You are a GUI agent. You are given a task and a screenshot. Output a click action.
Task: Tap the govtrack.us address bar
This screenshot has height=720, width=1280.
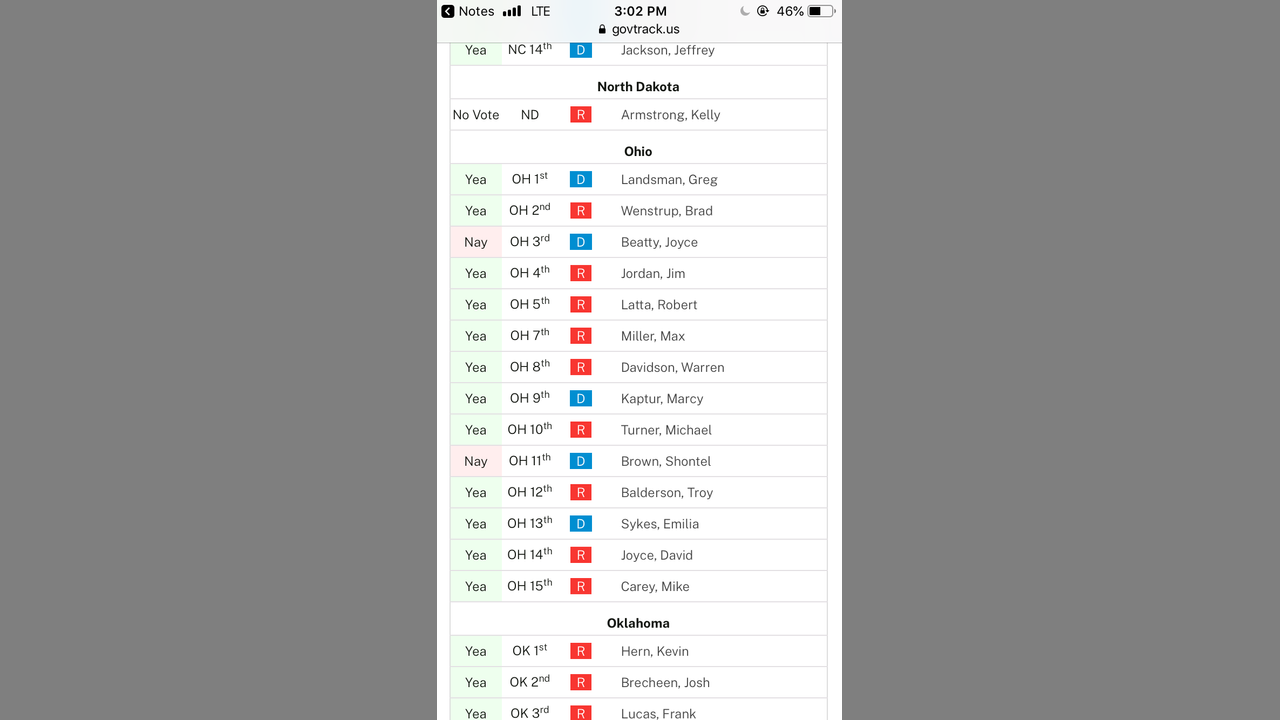(x=639, y=29)
